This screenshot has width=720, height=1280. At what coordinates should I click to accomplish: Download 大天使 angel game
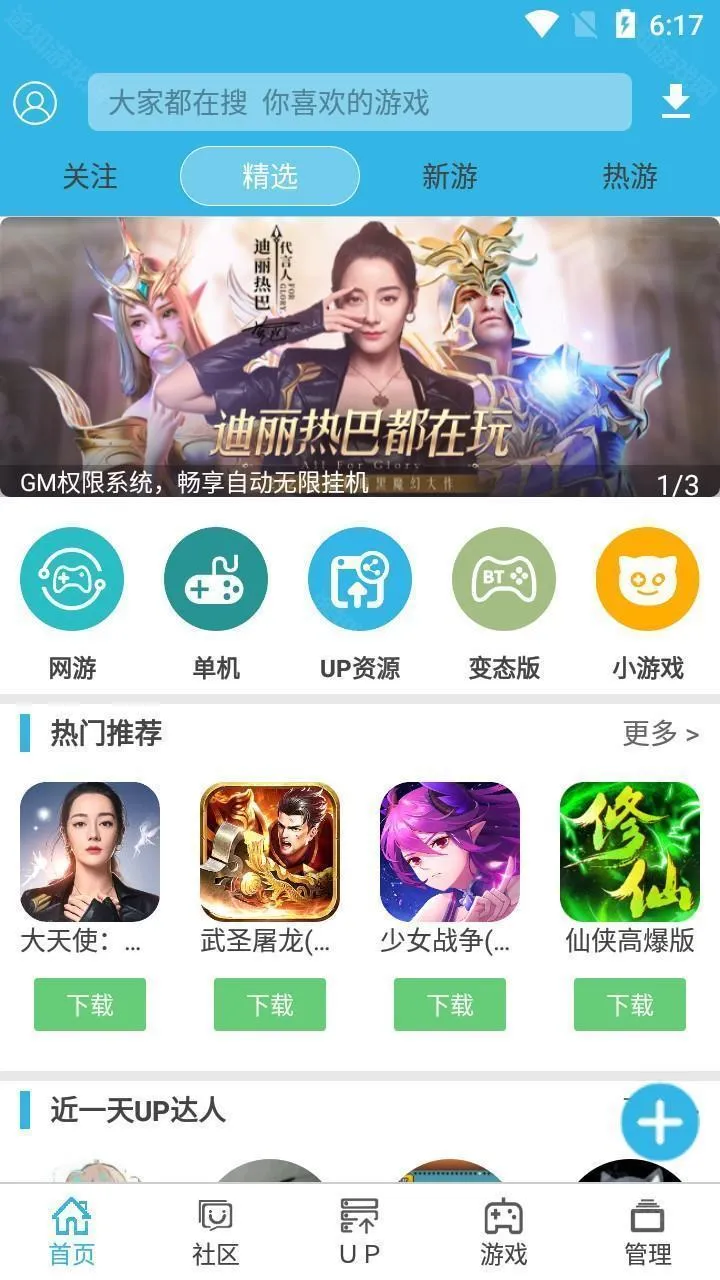coord(89,1005)
